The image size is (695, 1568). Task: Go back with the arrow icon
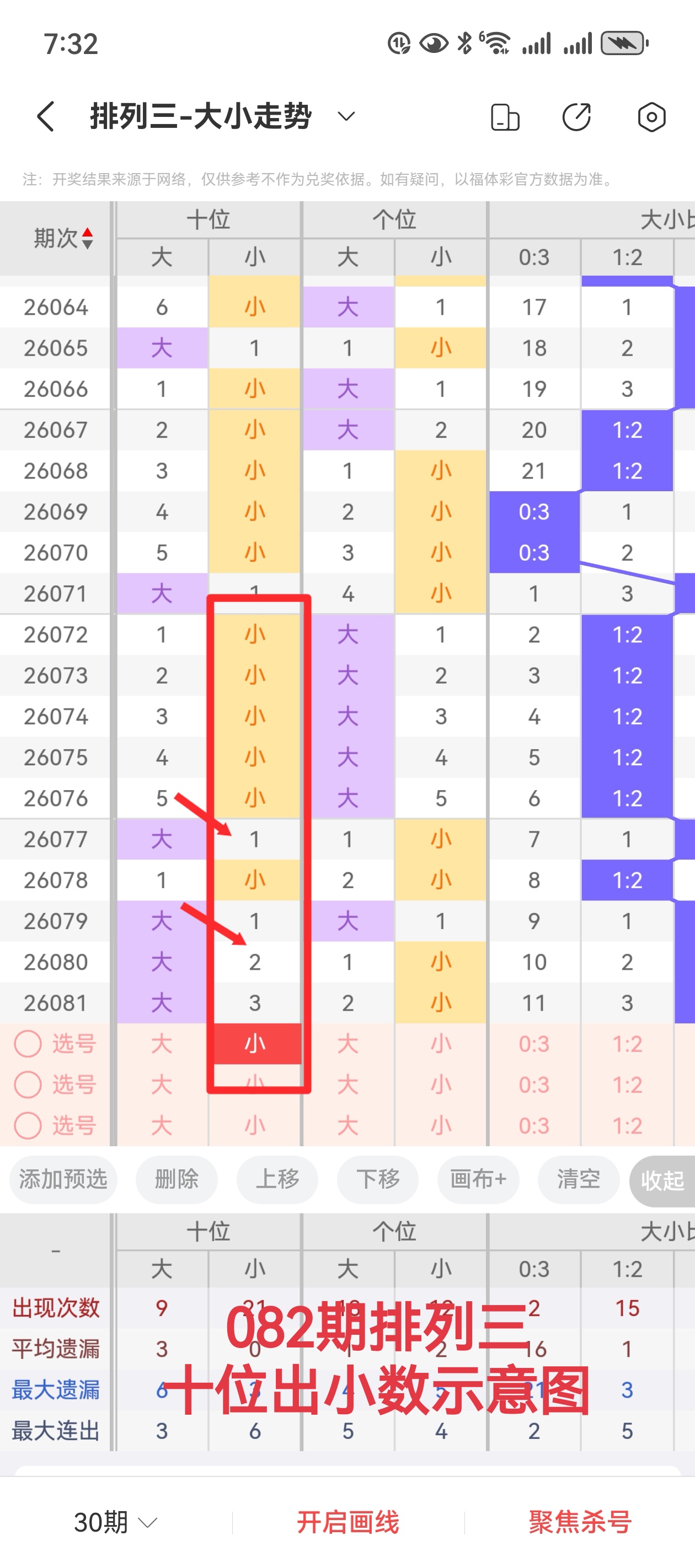click(x=46, y=116)
